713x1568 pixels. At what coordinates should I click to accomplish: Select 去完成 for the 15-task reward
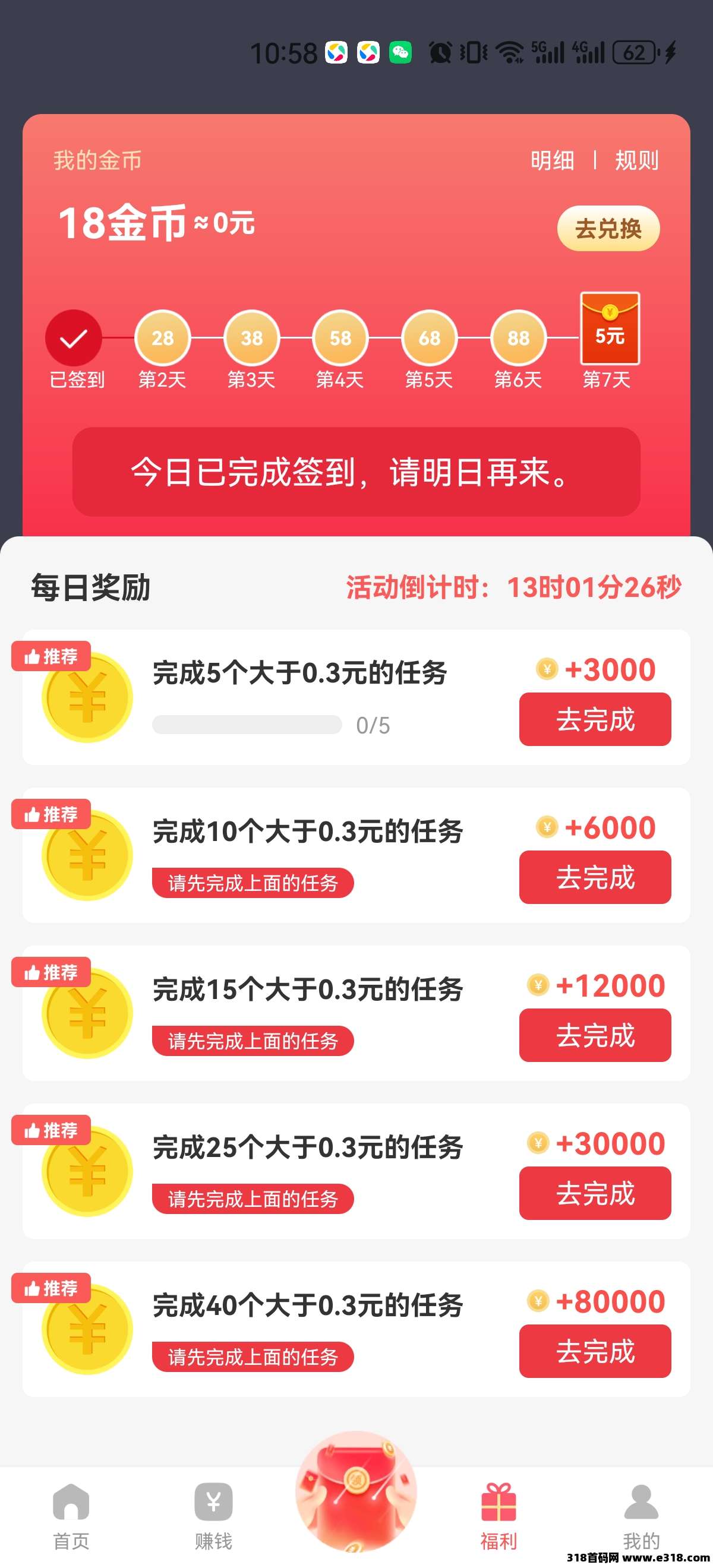pyautogui.click(x=595, y=1035)
